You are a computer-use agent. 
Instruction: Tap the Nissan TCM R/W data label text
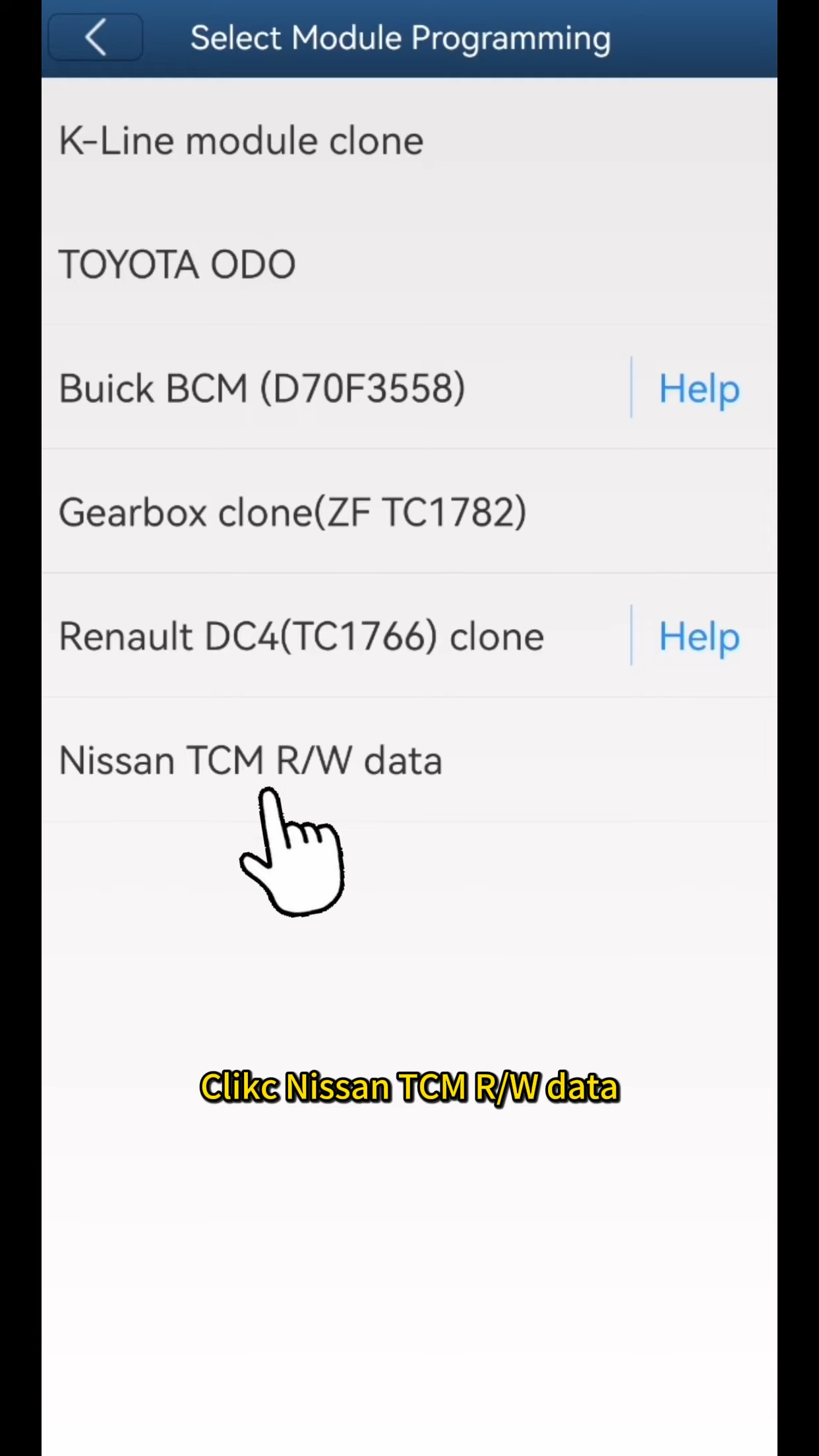click(251, 760)
